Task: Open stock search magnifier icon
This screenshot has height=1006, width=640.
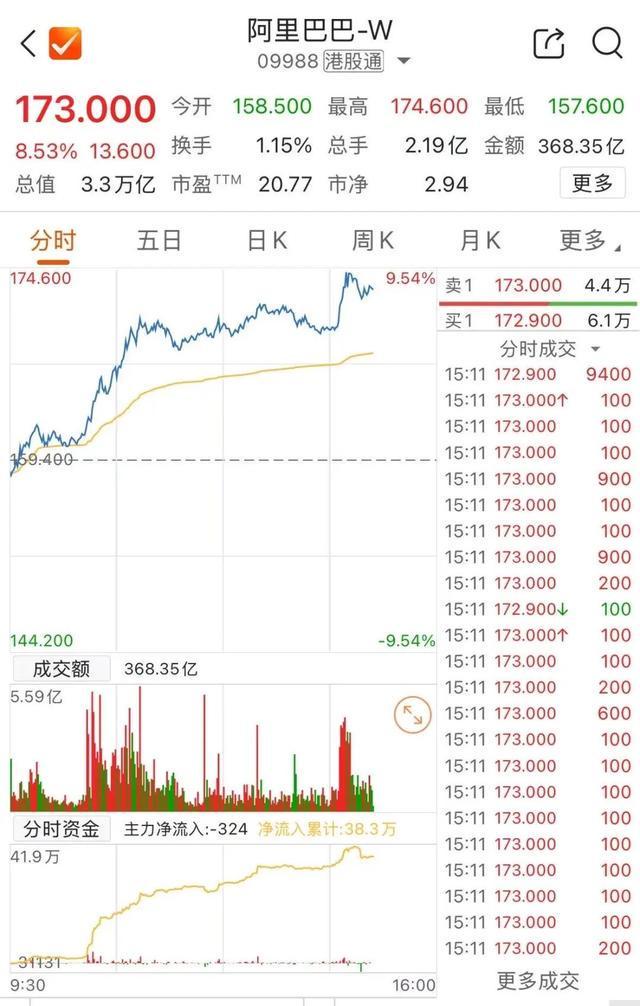Action: pos(607,43)
